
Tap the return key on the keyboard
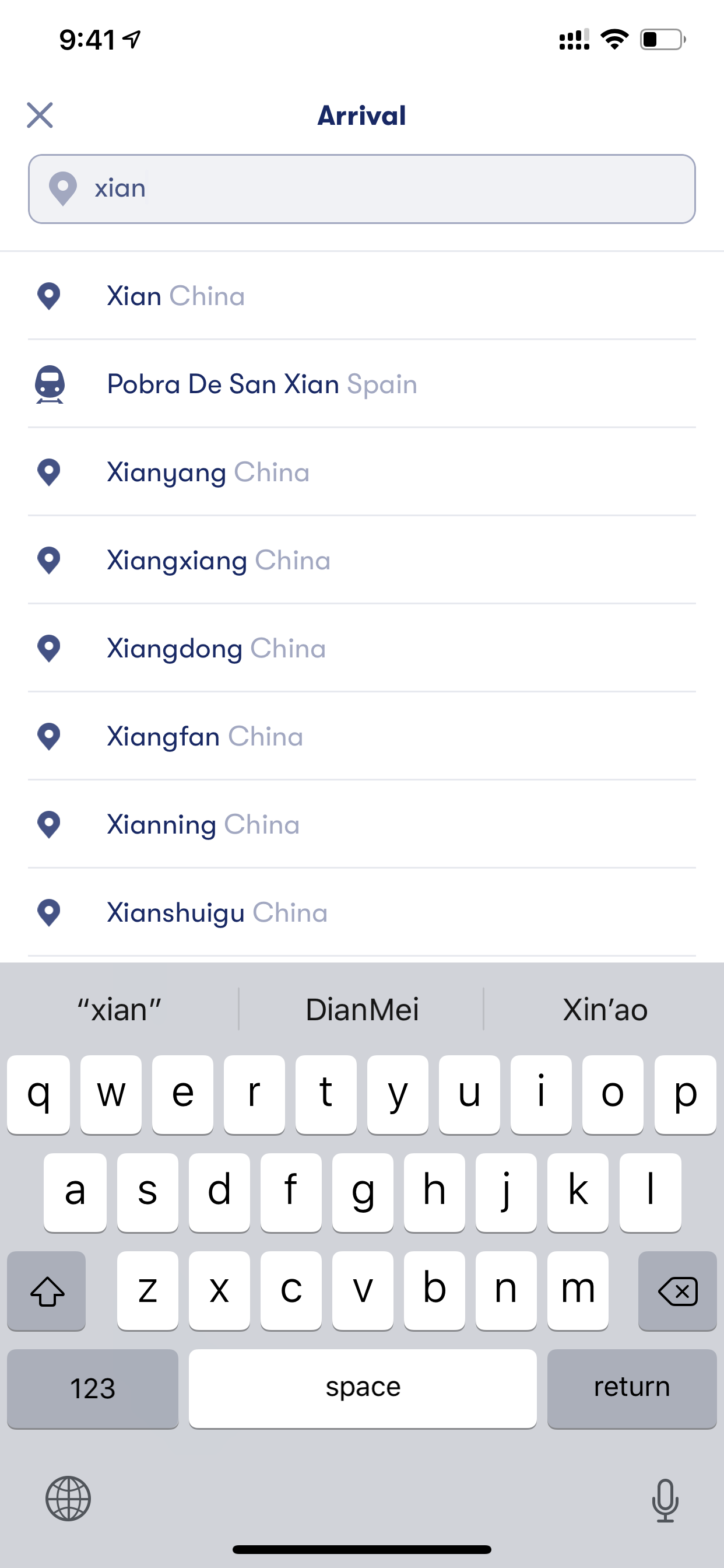point(631,1388)
